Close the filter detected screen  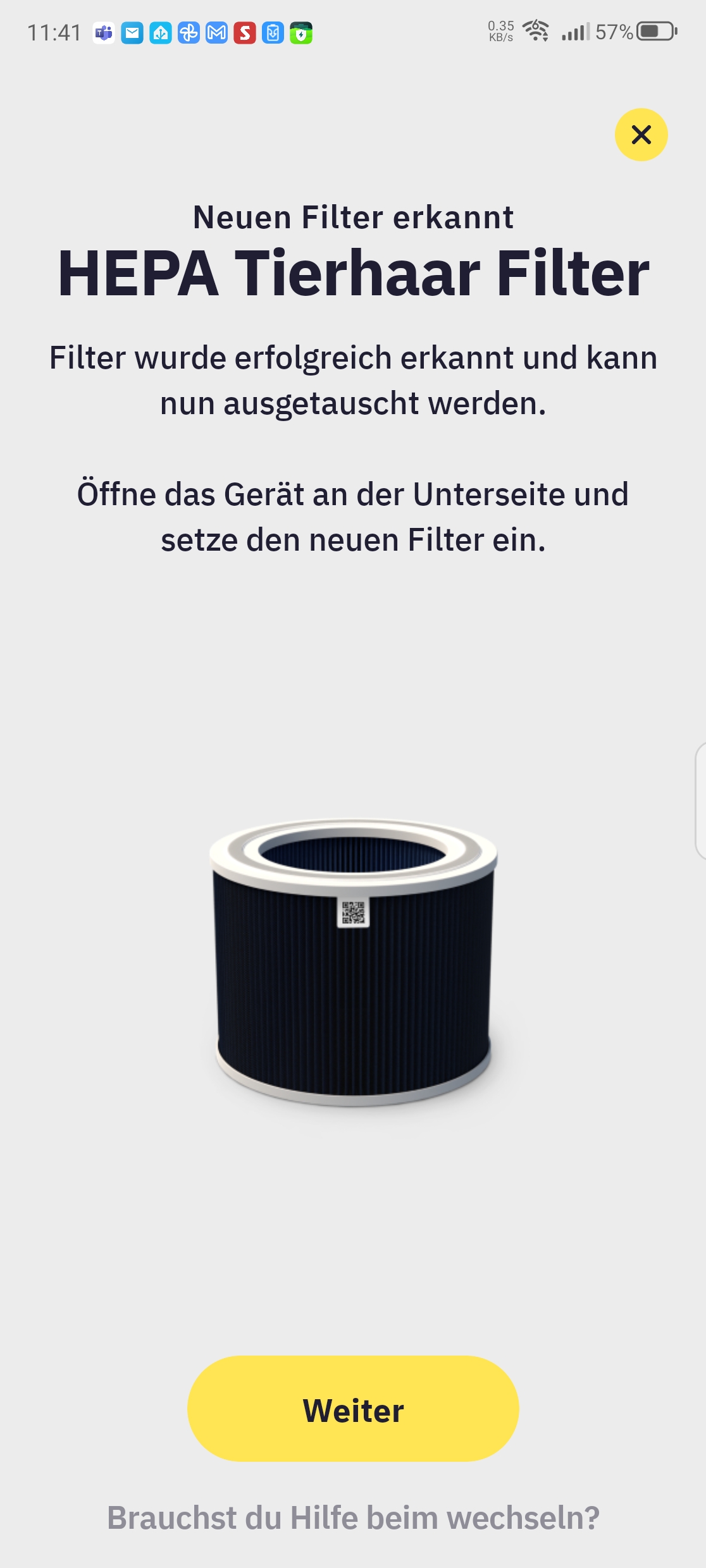coord(641,135)
